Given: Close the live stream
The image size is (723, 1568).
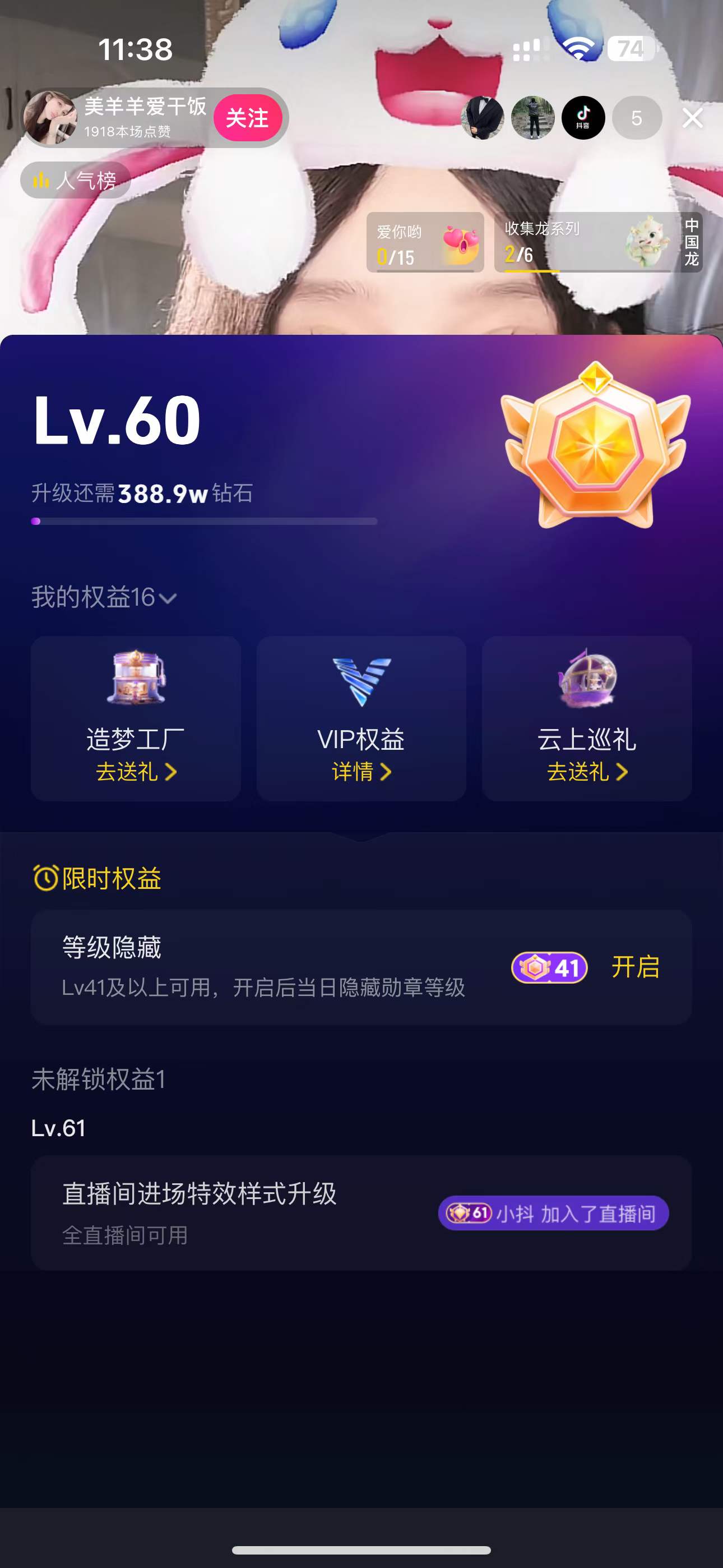Looking at the screenshot, I should [693, 118].
